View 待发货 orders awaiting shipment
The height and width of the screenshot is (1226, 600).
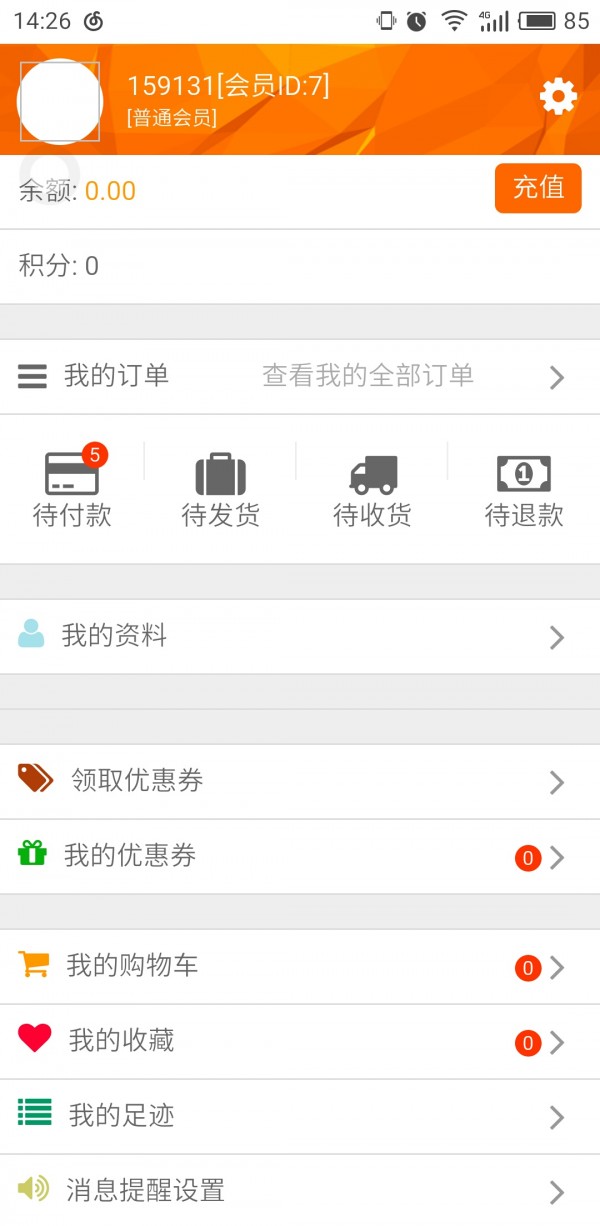220,490
